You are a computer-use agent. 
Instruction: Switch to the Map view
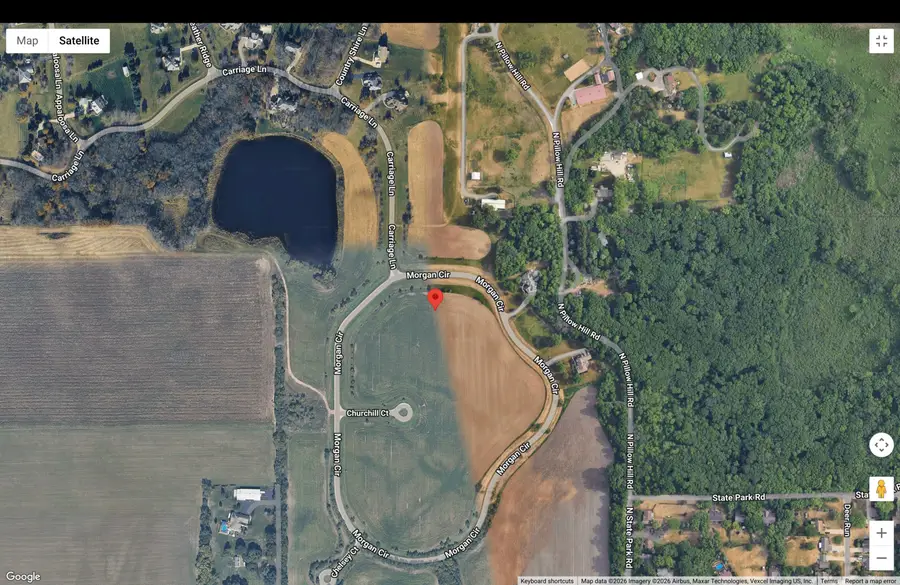(28, 41)
